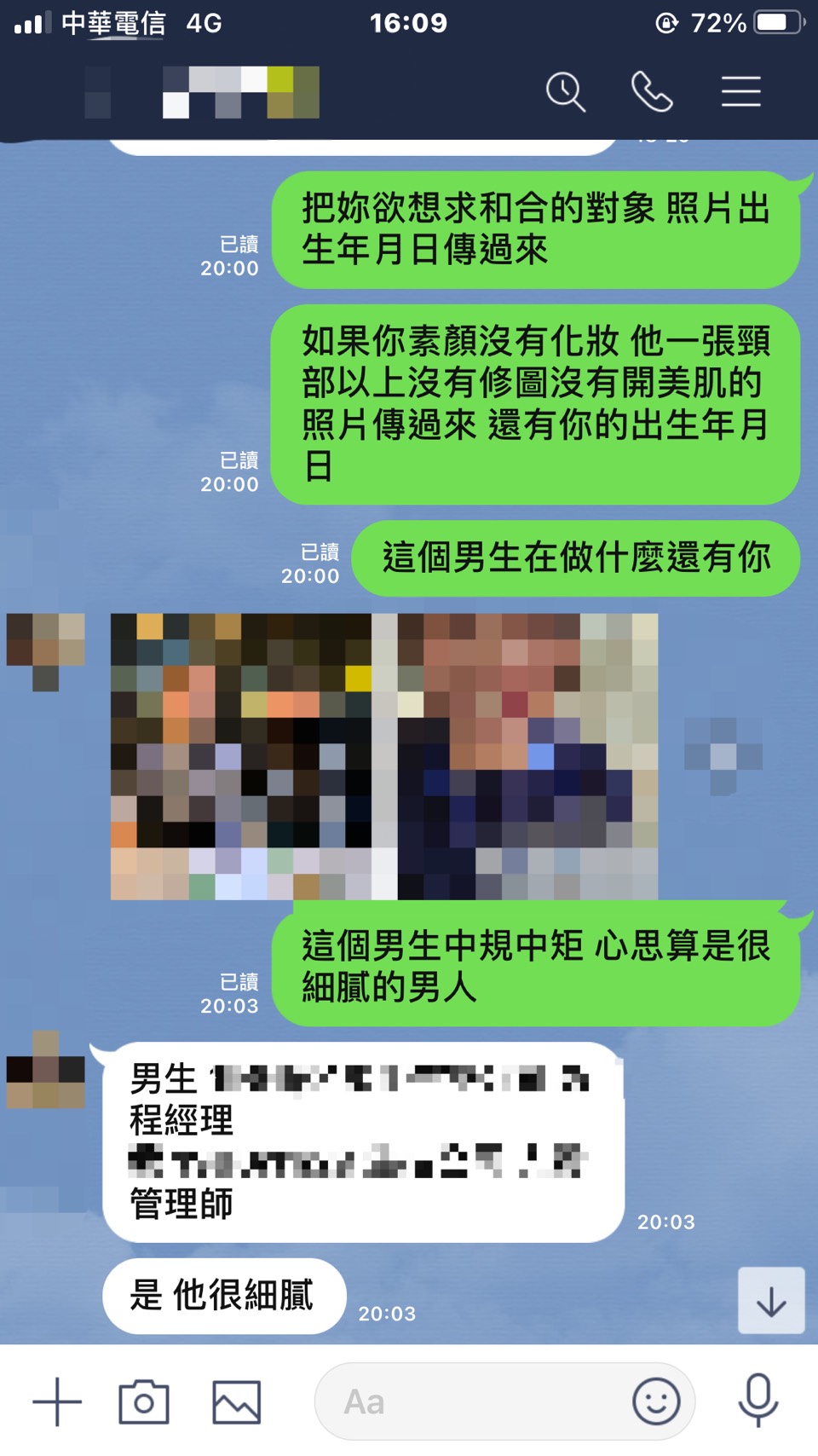Open the camera to take photo
The height and width of the screenshot is (1456, 818).
point(144,1401)
